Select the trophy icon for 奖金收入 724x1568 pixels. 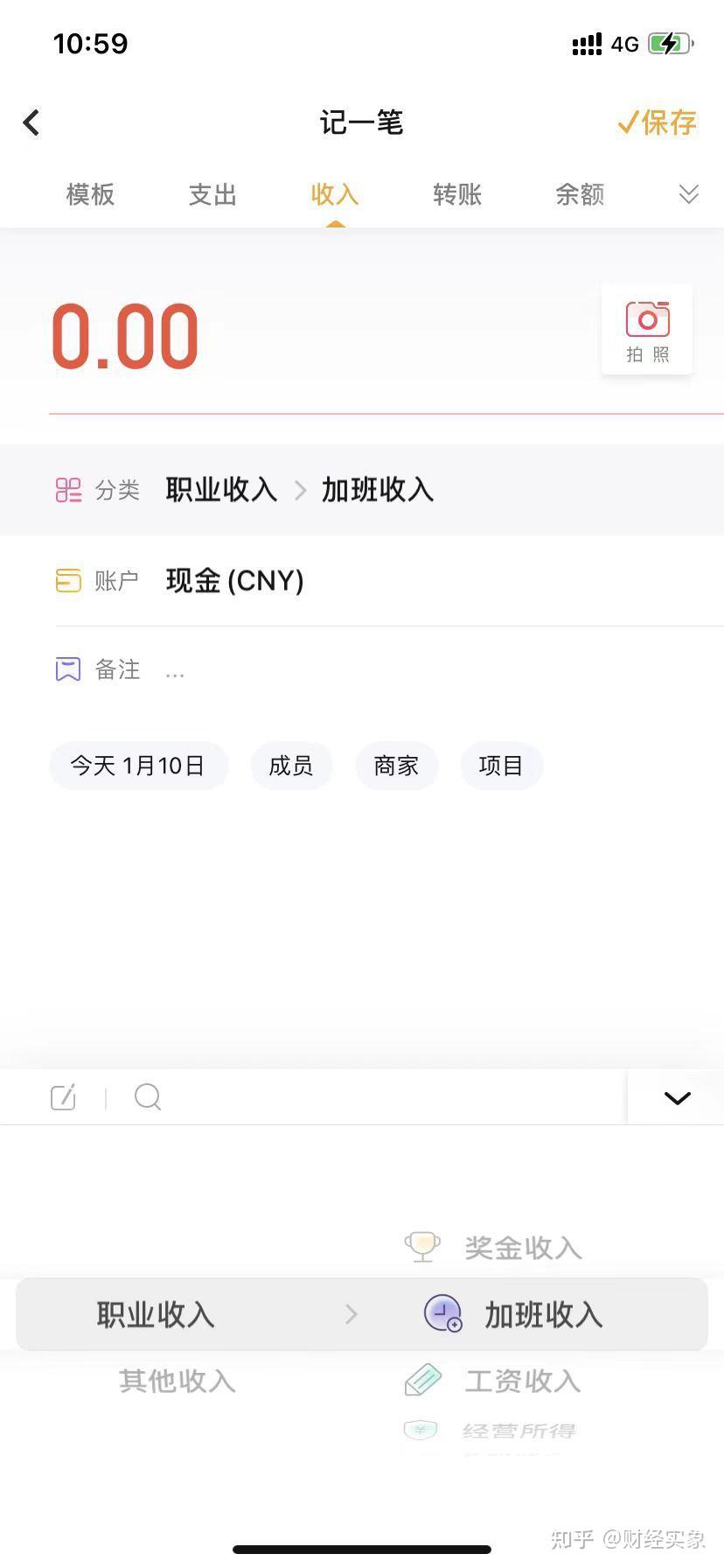tap(422, 1245)
